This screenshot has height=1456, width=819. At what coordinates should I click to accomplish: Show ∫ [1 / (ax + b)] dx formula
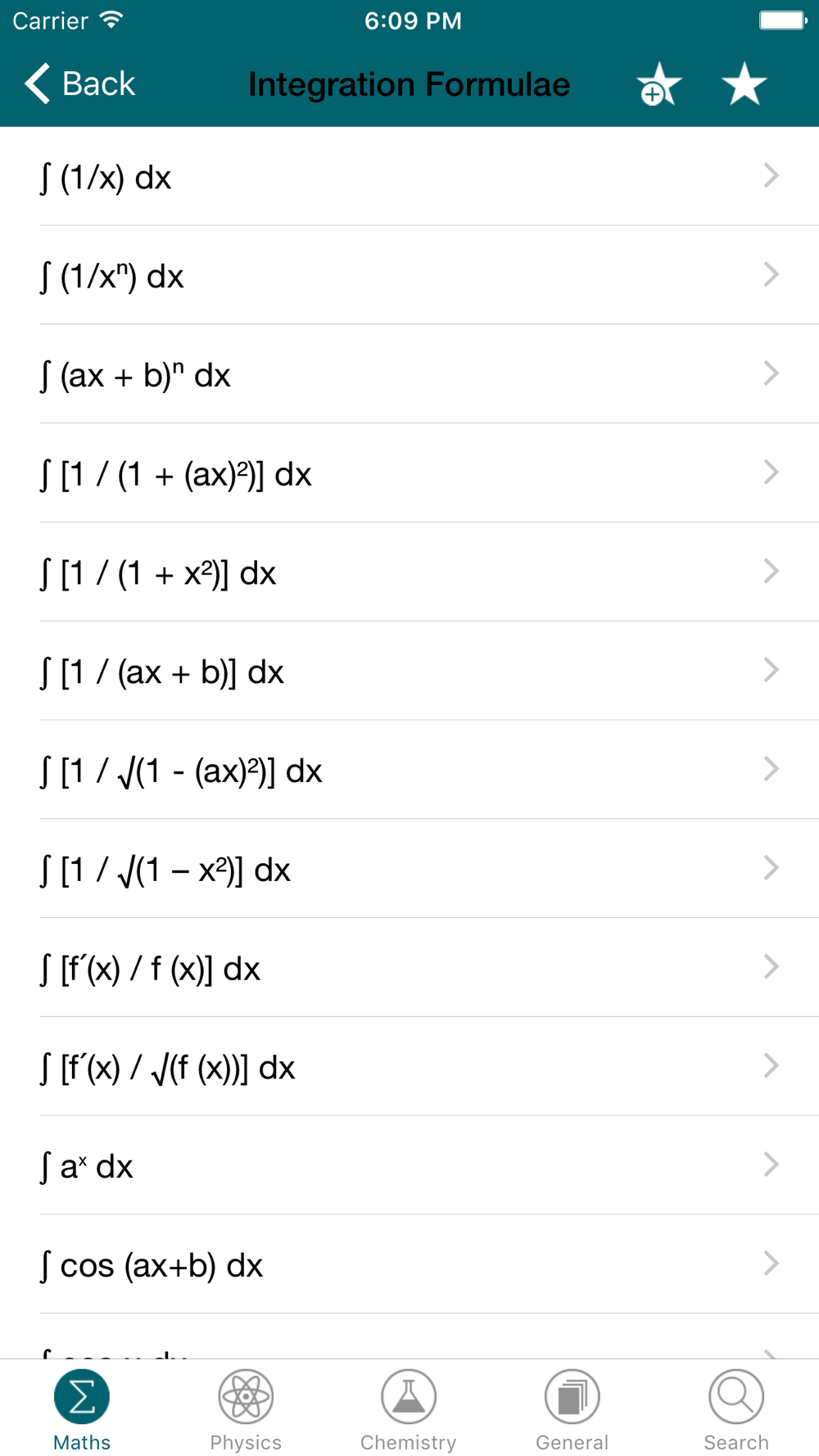(x=409, y=671)
